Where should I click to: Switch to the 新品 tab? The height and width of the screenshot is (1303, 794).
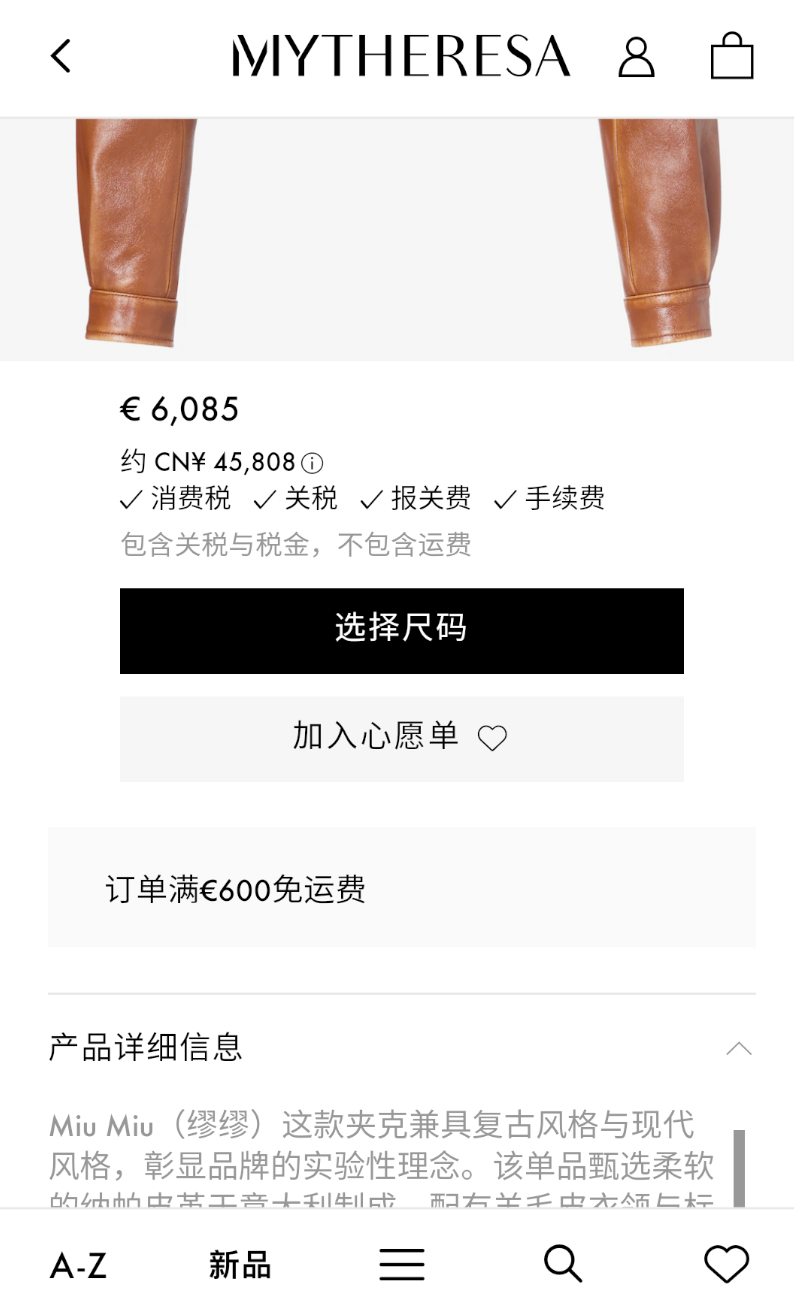tap(240, 1264)
